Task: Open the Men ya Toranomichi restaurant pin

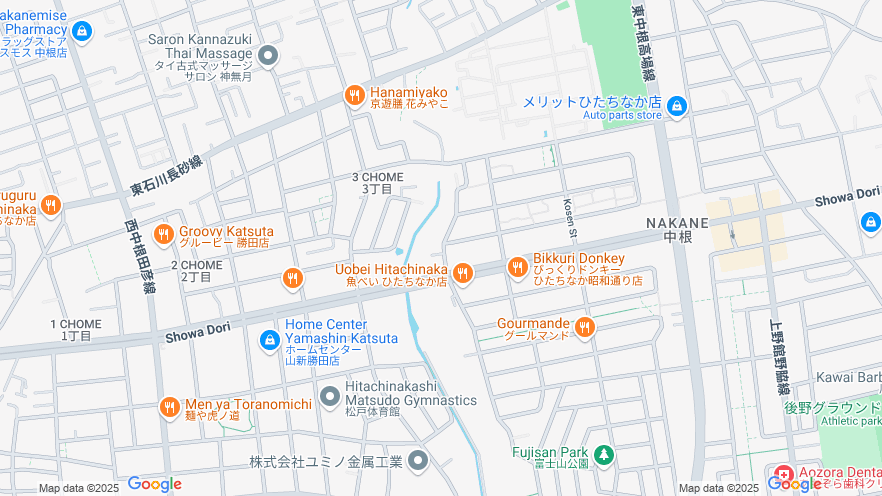Action: (x=169, y=407)
